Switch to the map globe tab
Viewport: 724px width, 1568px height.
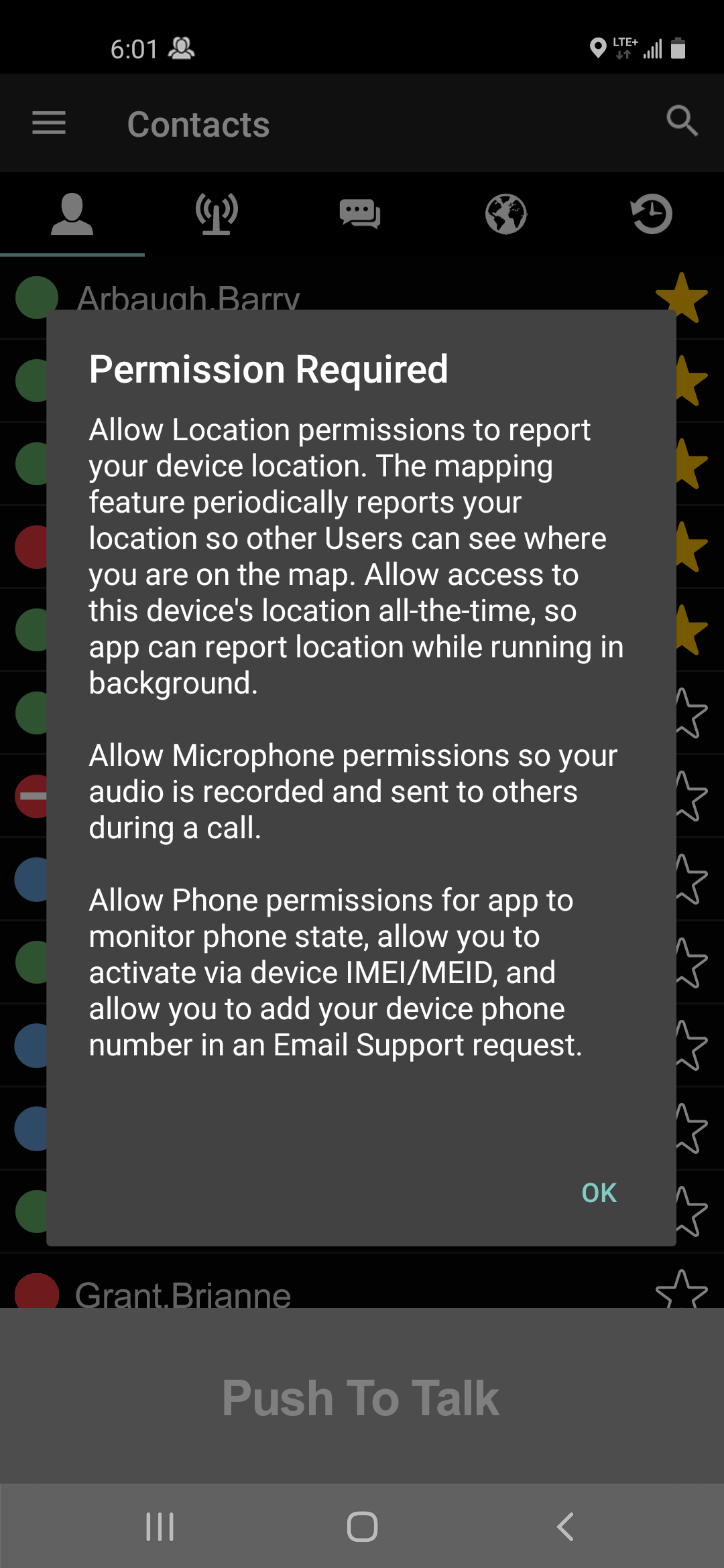(x=506, y=214)
